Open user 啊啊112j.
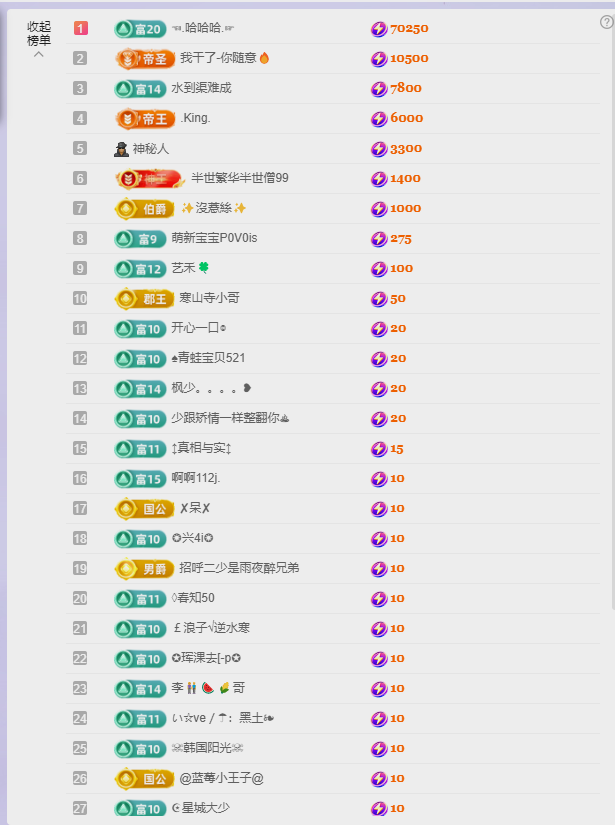The image size is (615, 825). pyautogui.click(x=196, y=479)
